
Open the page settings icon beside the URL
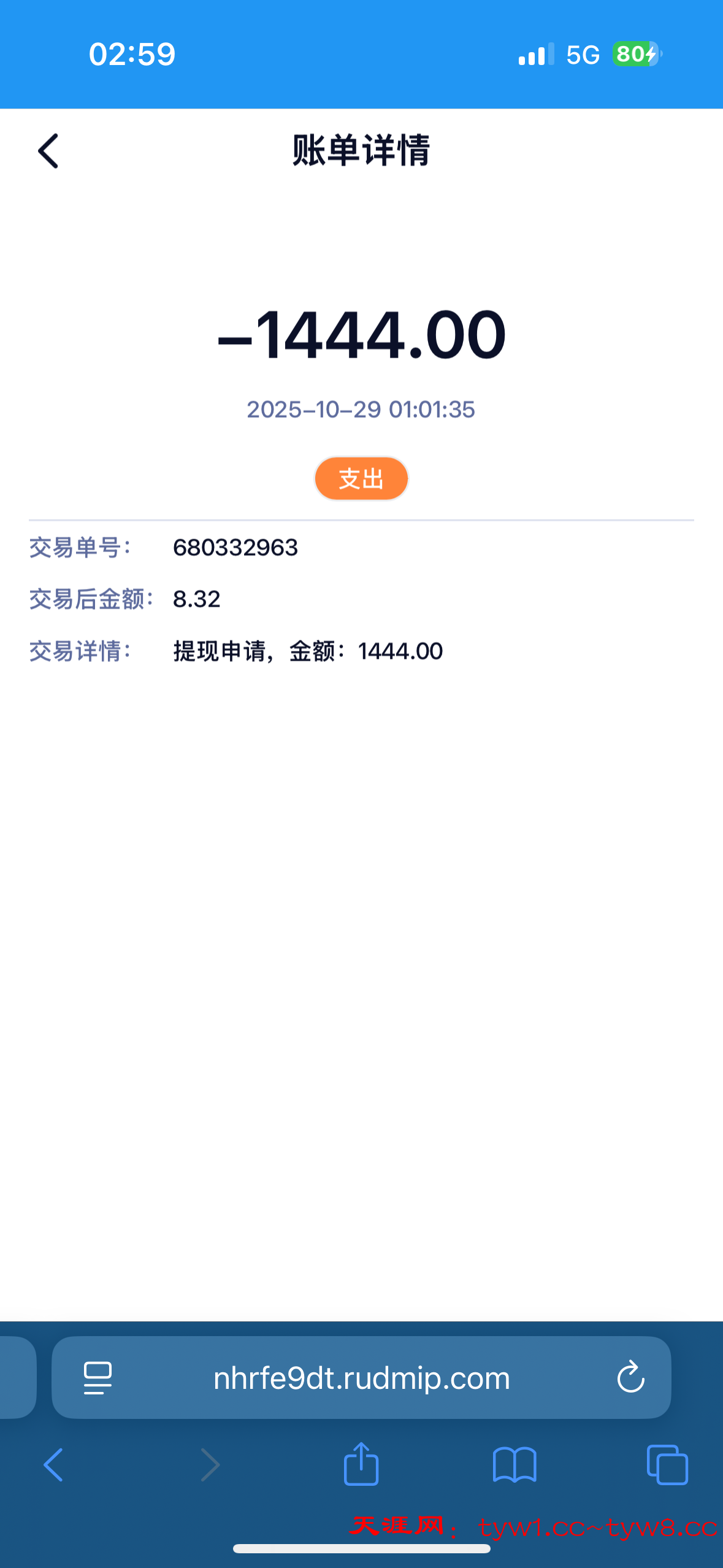point(97,1377)
